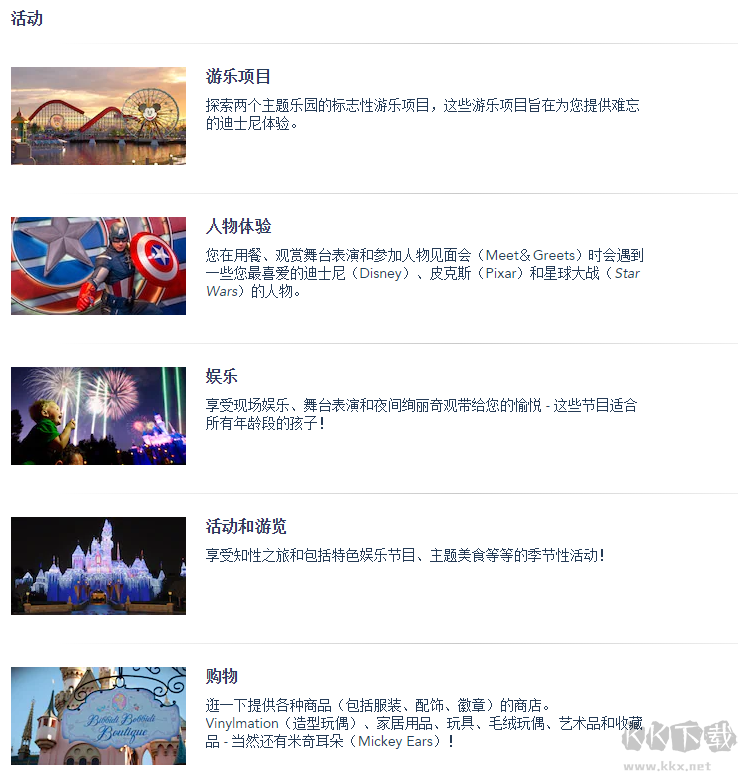
Task: Open the 游乐项目 attractions entry
Action: tap(238, 77)
